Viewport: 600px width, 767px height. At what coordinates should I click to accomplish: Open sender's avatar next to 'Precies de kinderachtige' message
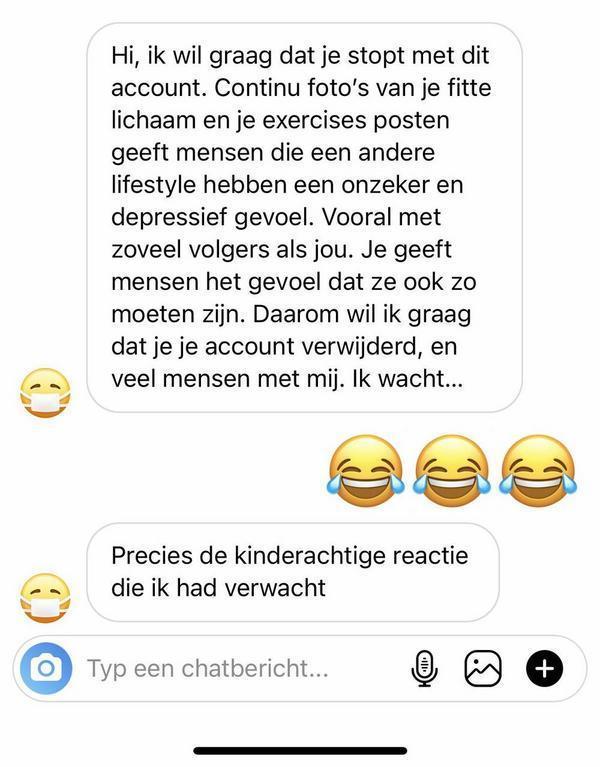tap(46, 598)
